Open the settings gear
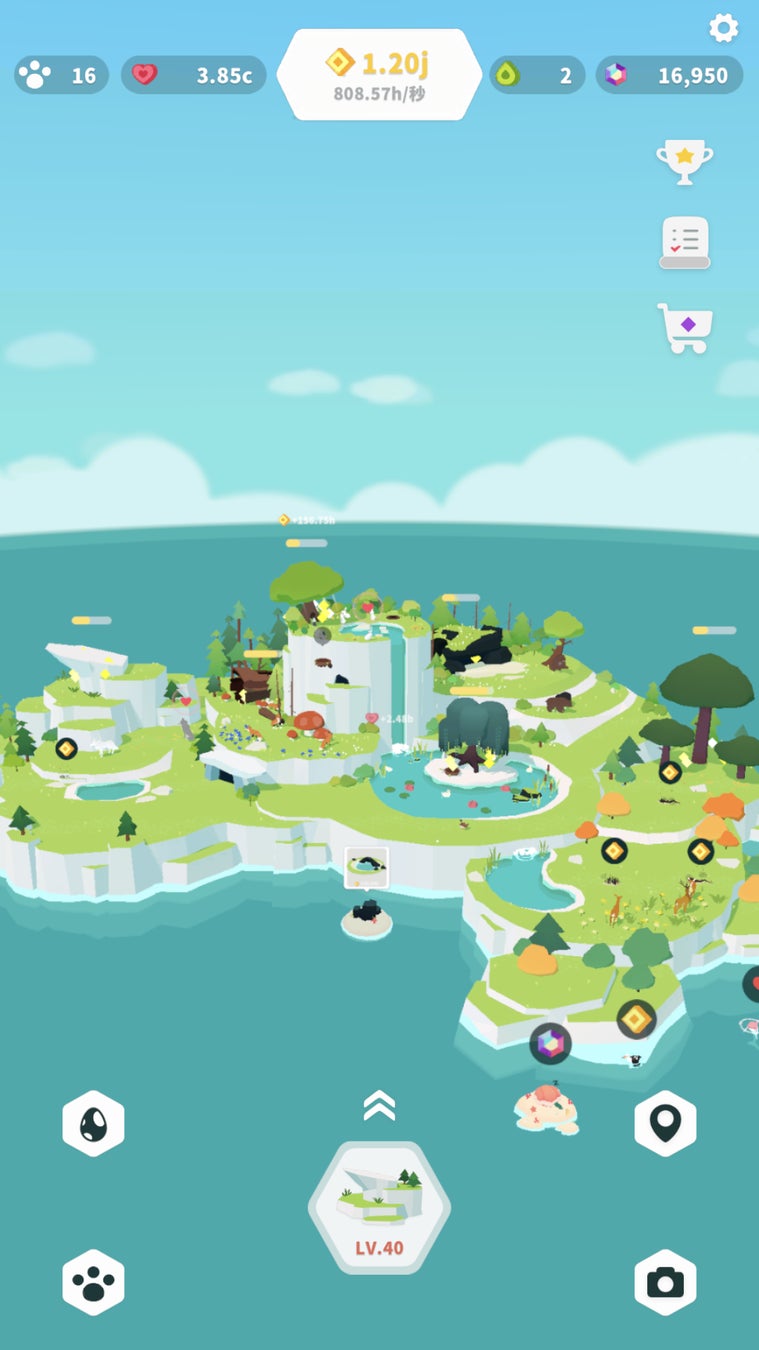The height and width of the screenshot is (1350, 759). (x=723, y=28)
